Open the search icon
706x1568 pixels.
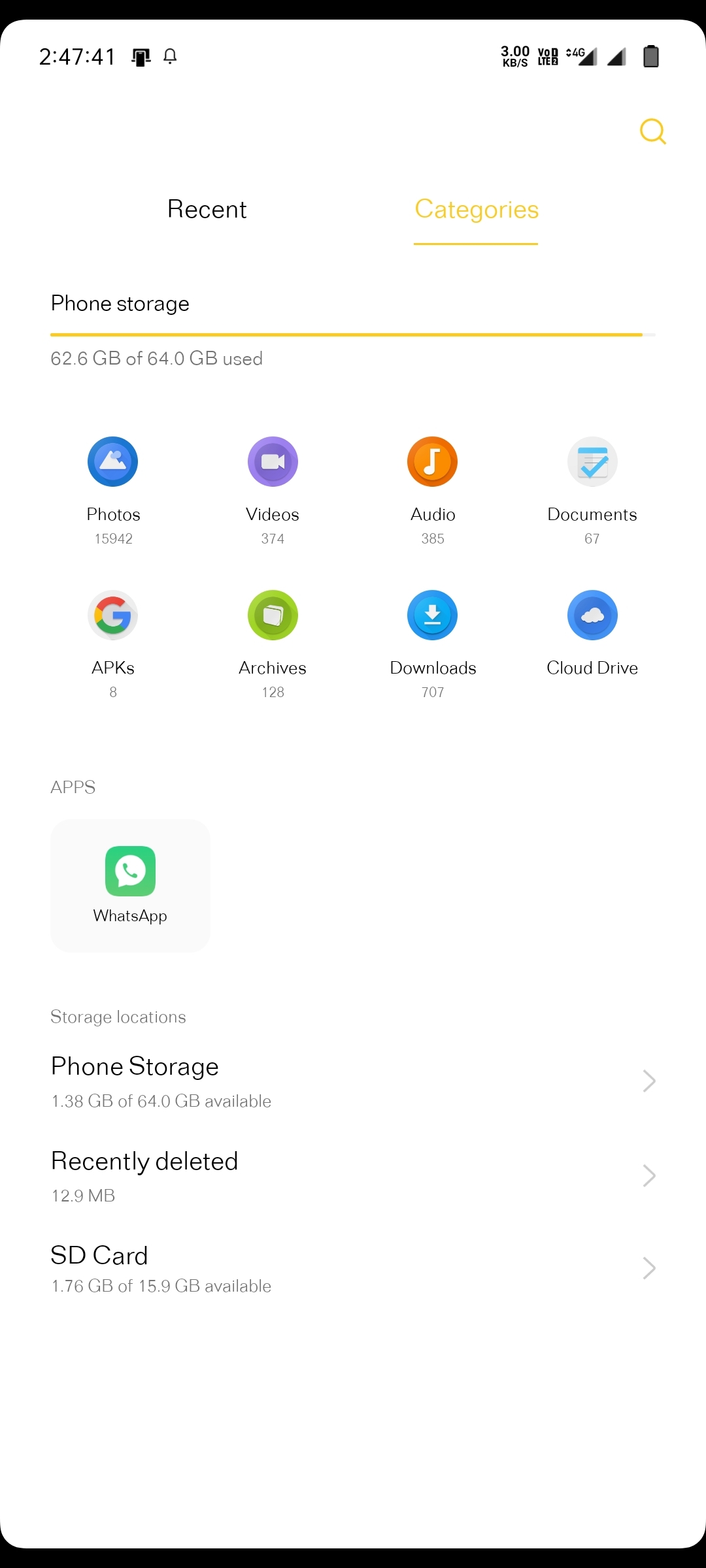click(652, 131)
